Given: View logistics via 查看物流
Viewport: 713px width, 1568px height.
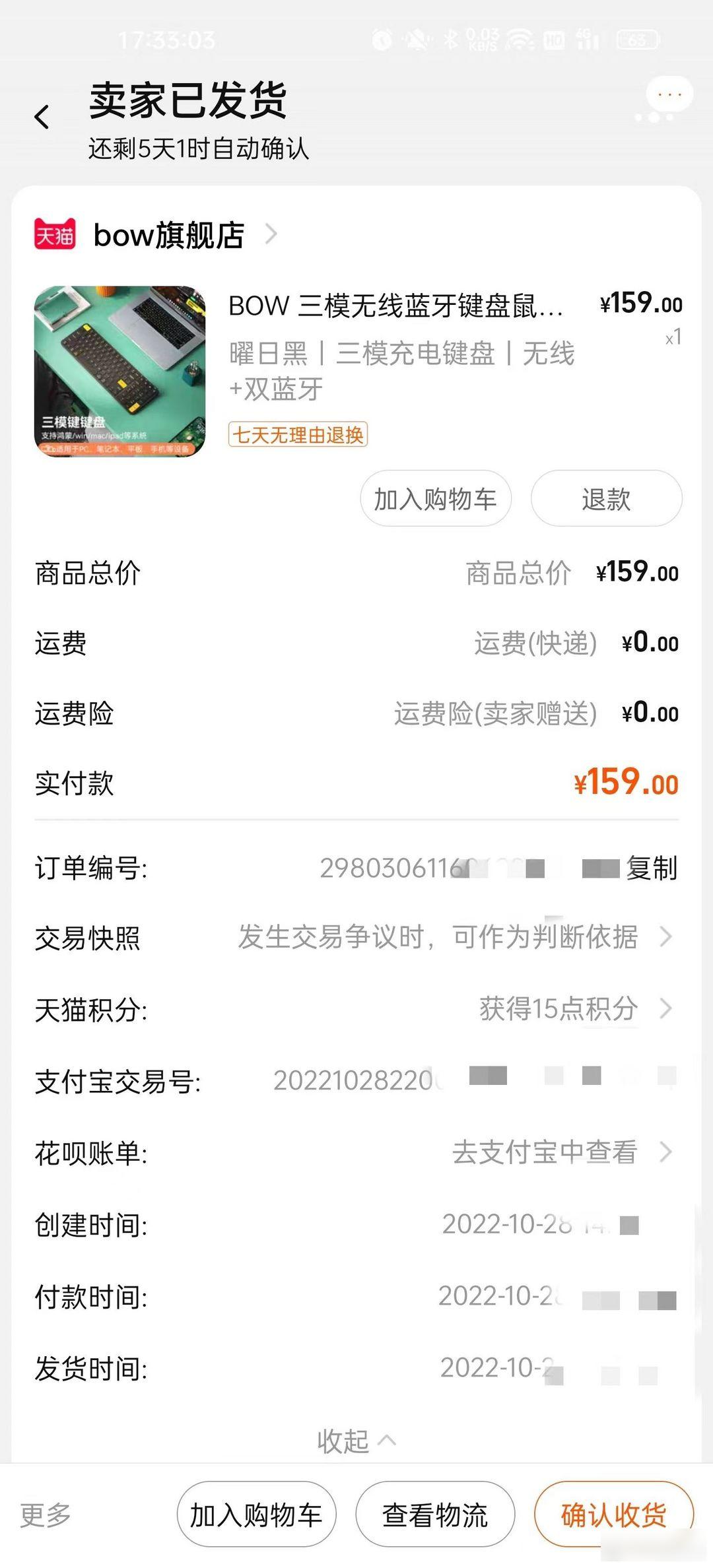Looking at the screenshot, I should point(435,1515).
